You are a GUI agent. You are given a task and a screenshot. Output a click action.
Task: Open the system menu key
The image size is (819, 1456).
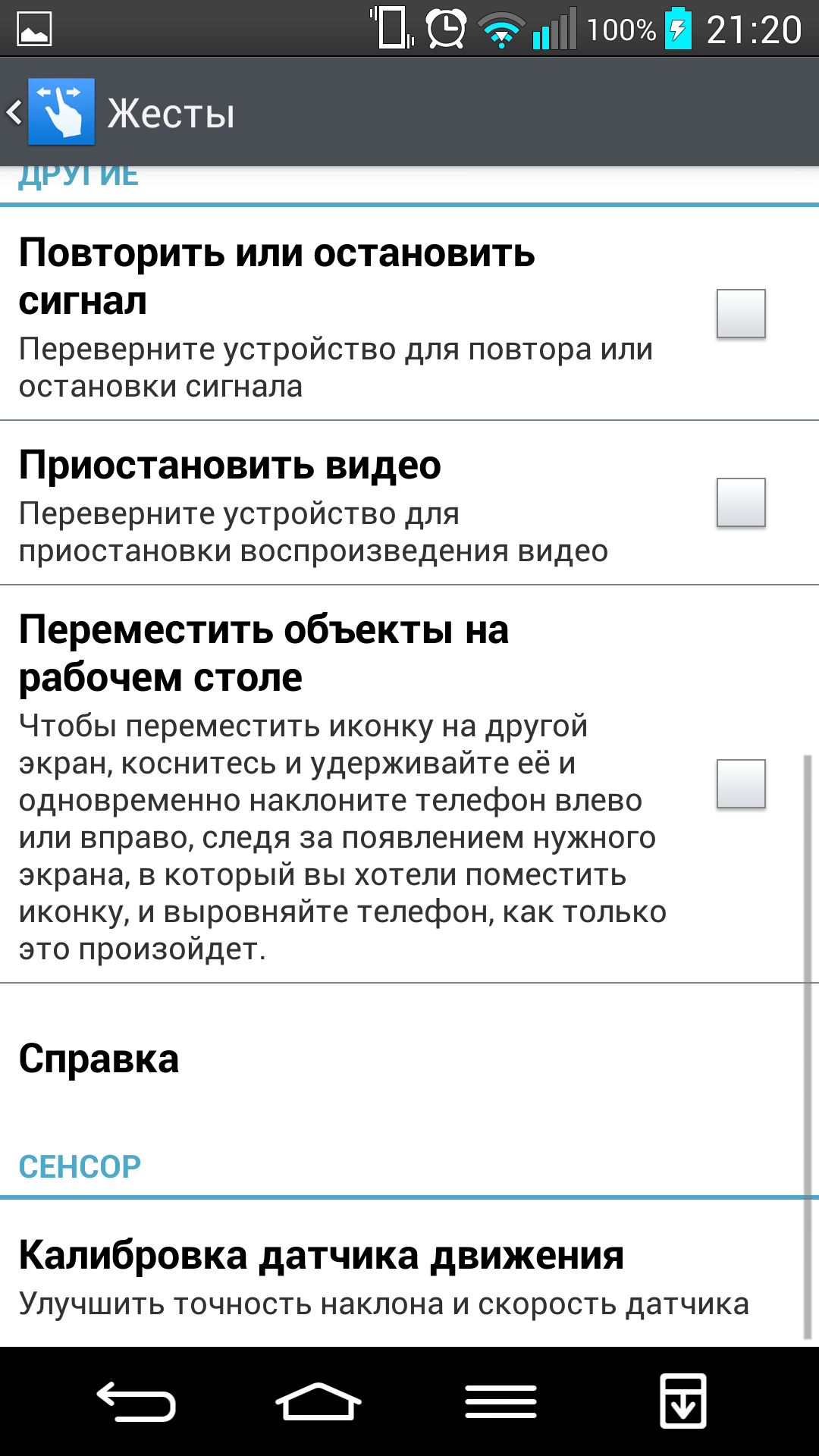(x=500, y=1401)
